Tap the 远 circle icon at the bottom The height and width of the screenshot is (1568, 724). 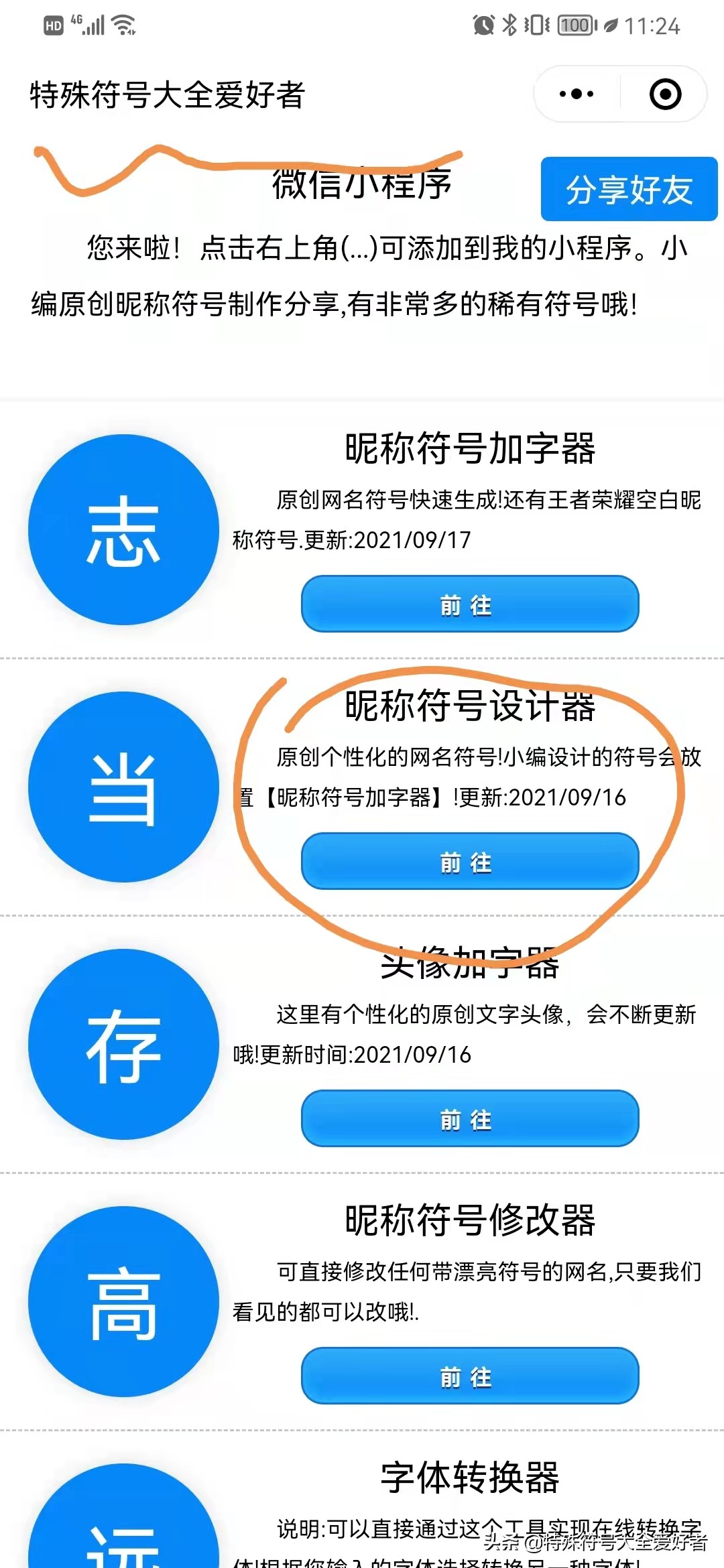coord(124,1541)
